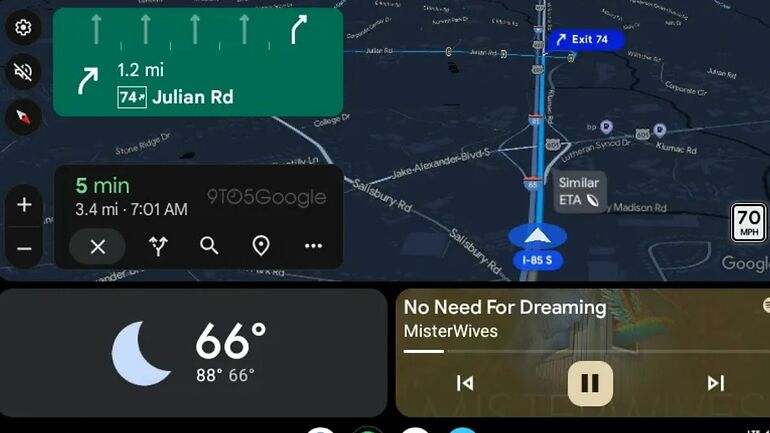Viewport: 770px width, 433px height.
Task: Open map settings gear
Action: tap(24, 28)
